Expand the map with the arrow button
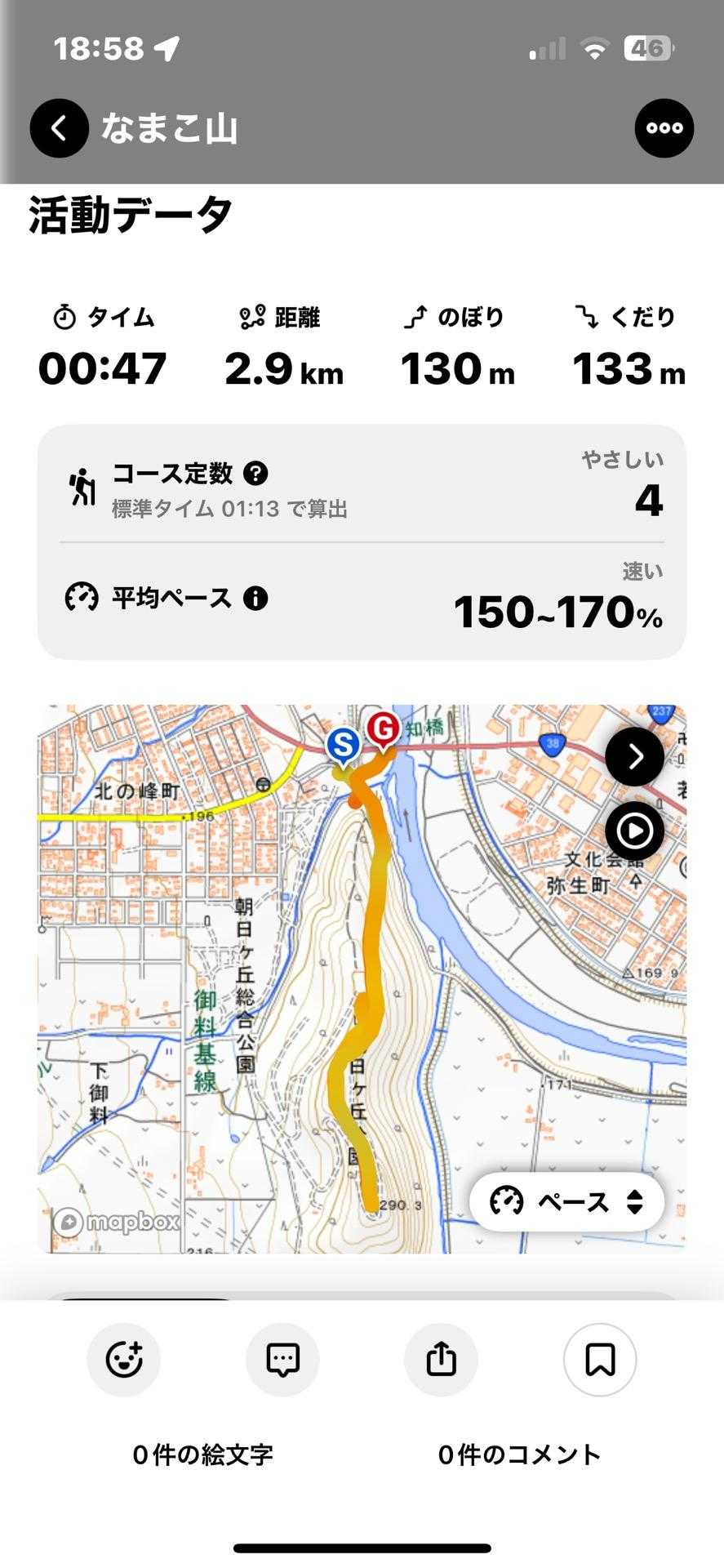 tap(635, 757)
